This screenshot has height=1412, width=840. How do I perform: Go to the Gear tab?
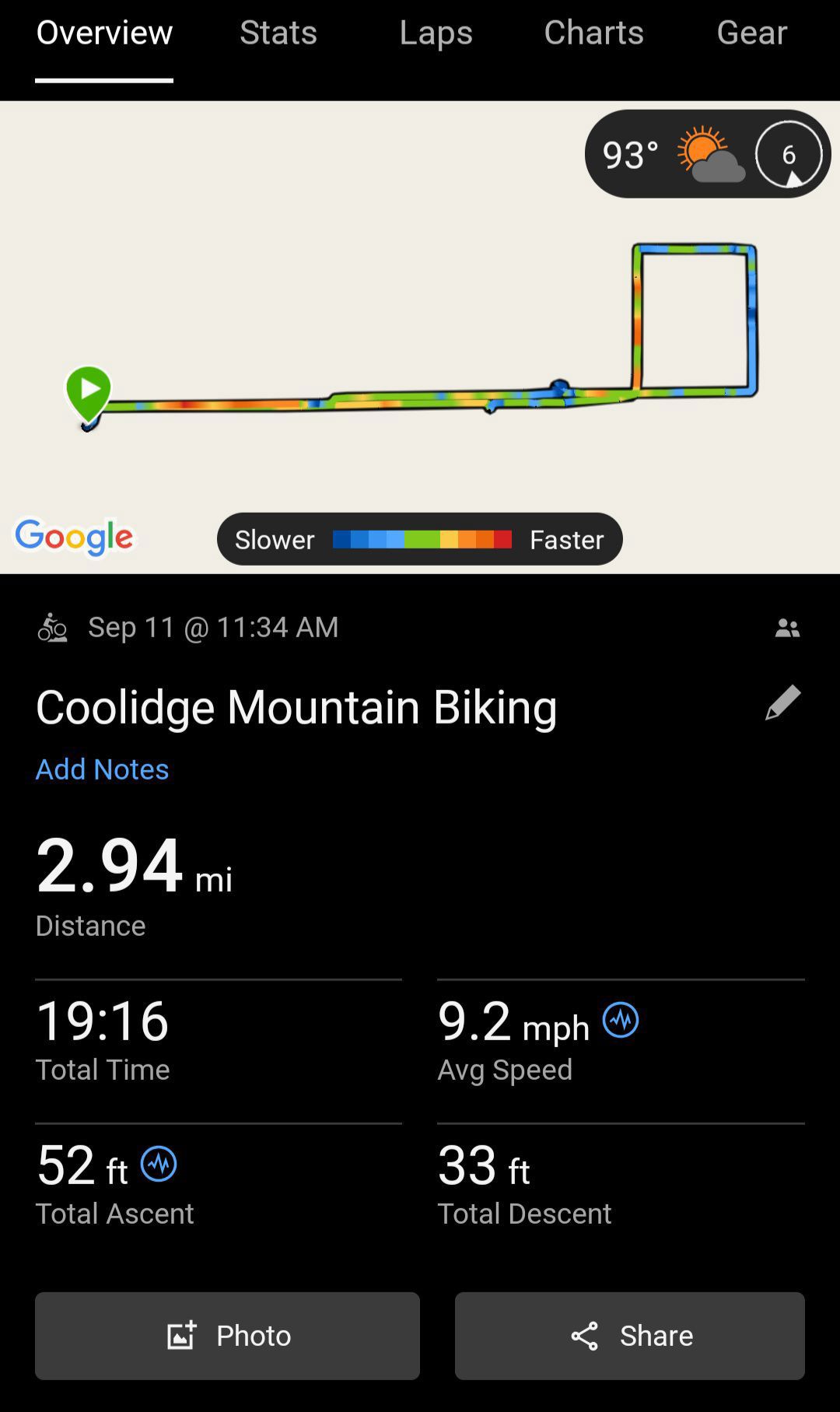pos(751,33)
